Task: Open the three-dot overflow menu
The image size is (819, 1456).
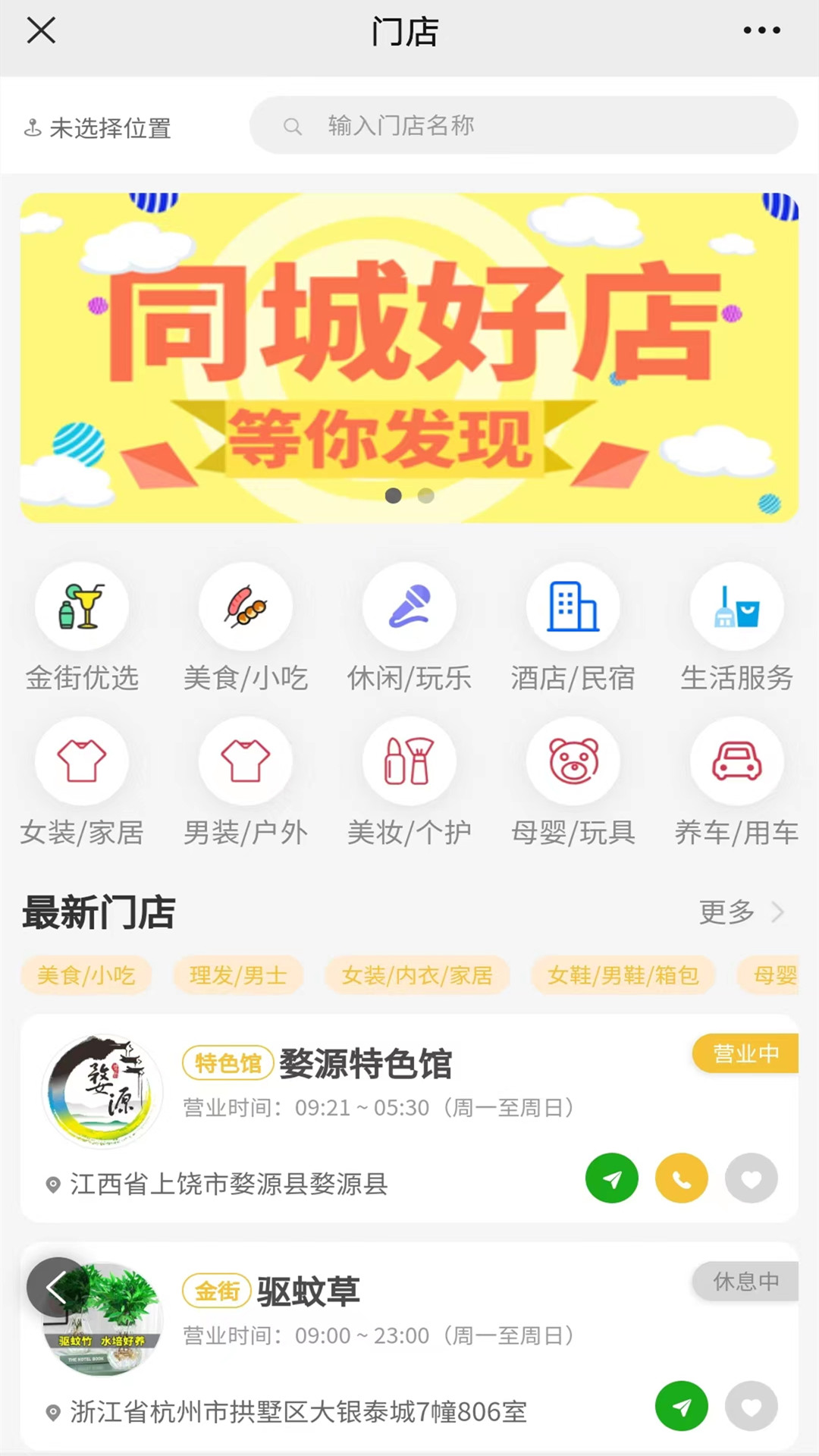Action: 761,31
